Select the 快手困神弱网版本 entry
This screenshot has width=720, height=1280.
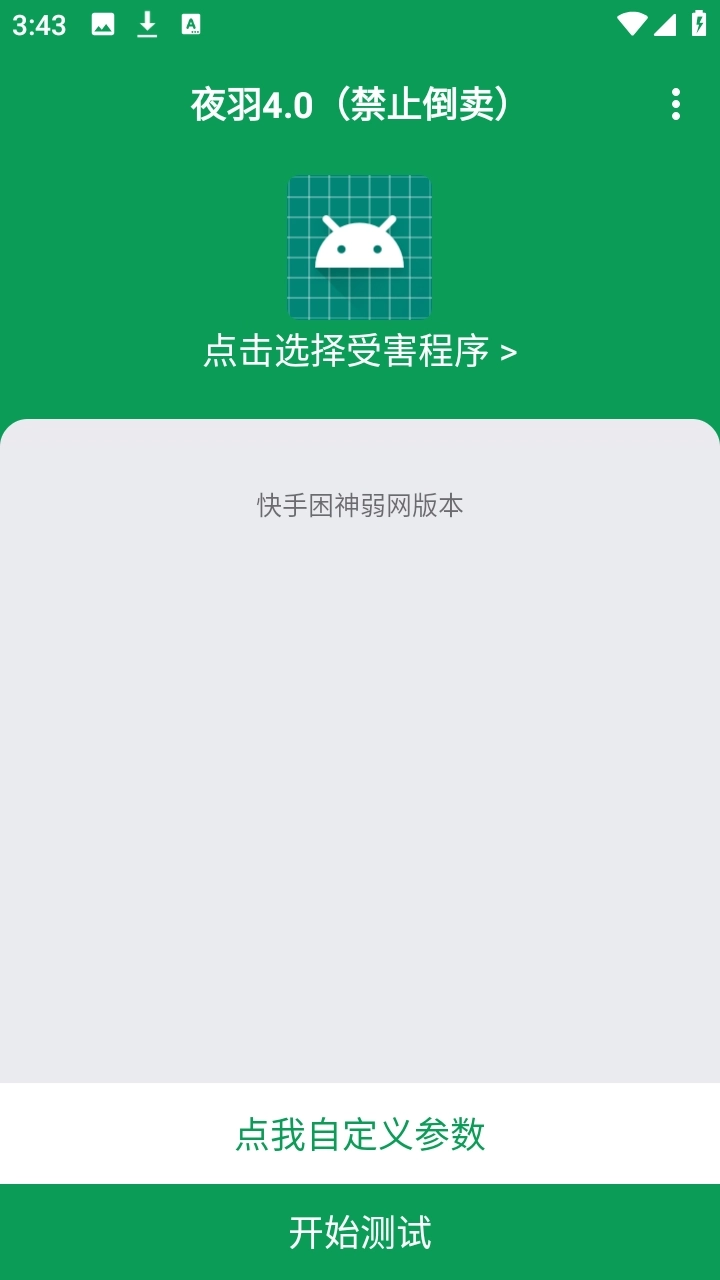click(360, 505)
